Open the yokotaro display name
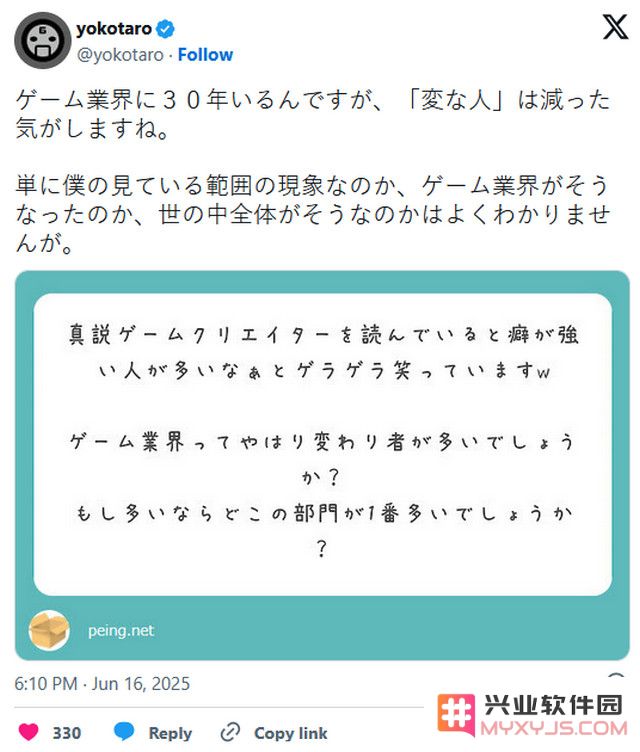Screen dimensions: 640x752 point(116,28)
